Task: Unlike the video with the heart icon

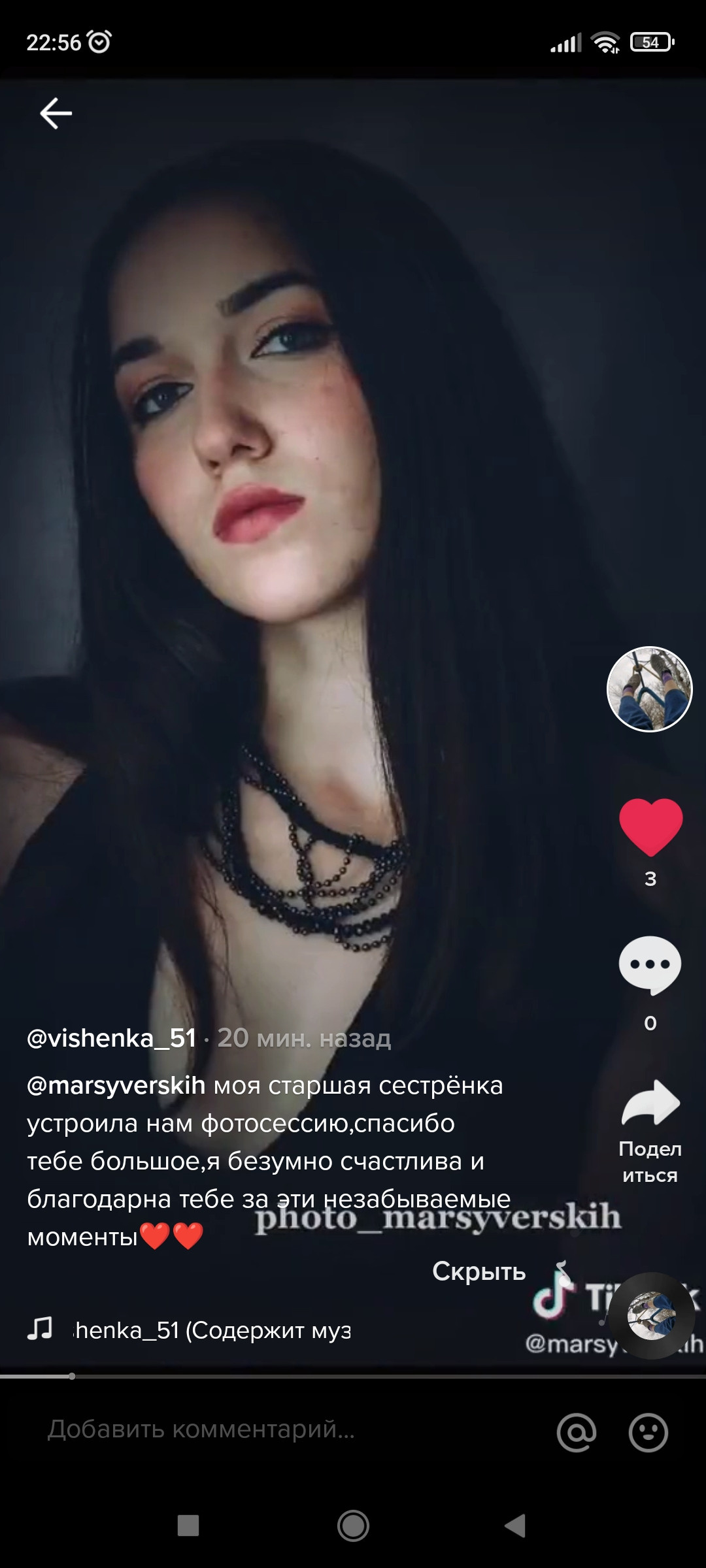Action: pos(650,827)
